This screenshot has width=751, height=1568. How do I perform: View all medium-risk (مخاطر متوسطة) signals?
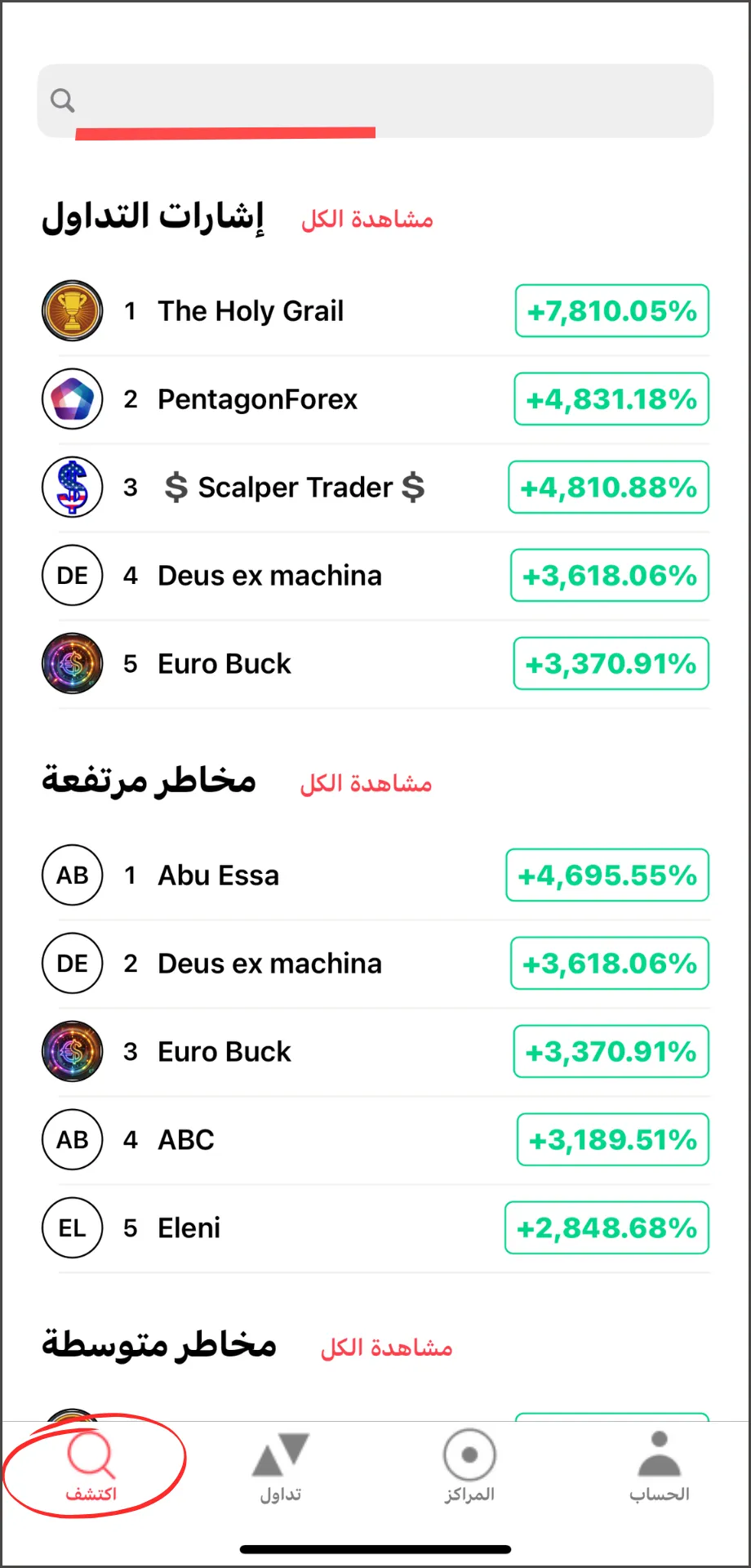coord(386,1347)
